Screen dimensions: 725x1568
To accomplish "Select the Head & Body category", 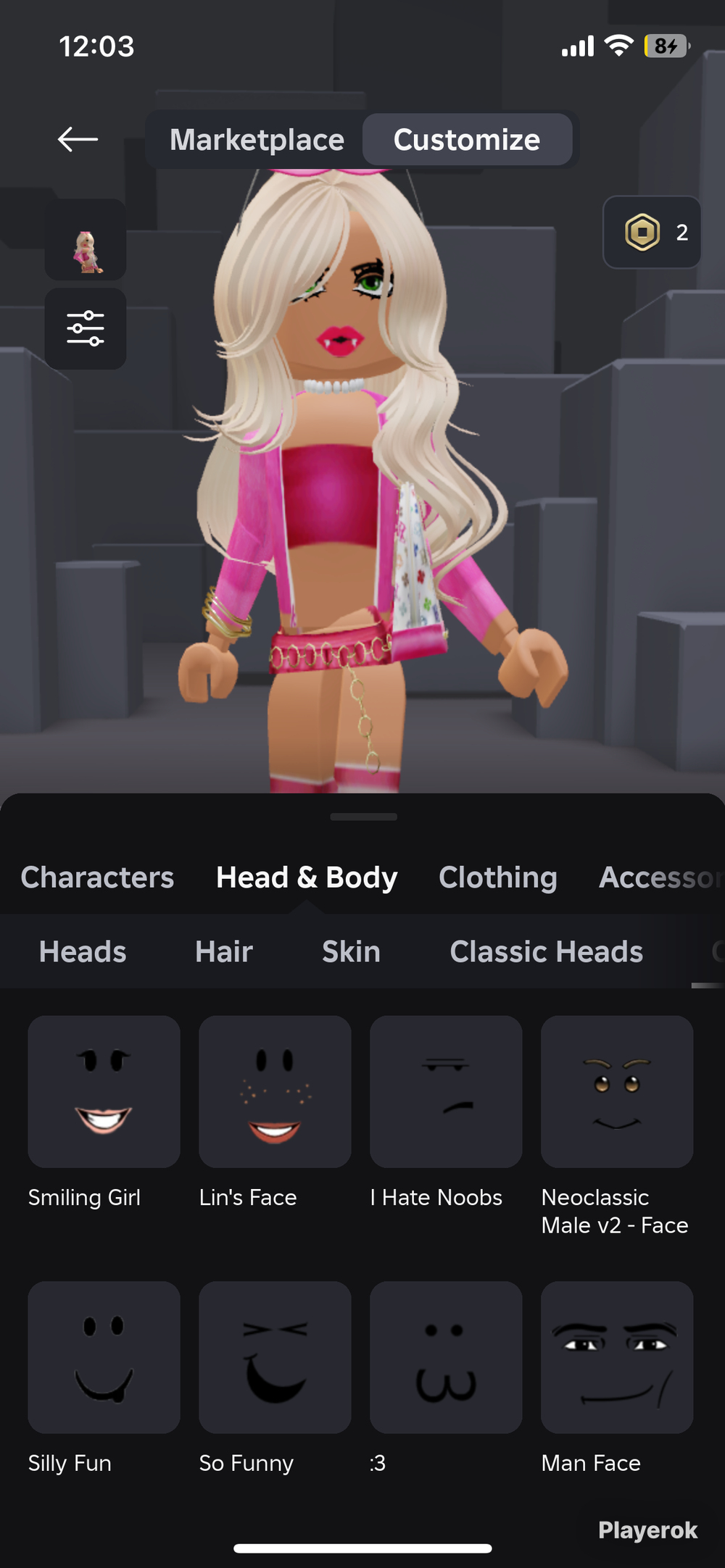I will (307, 877).
